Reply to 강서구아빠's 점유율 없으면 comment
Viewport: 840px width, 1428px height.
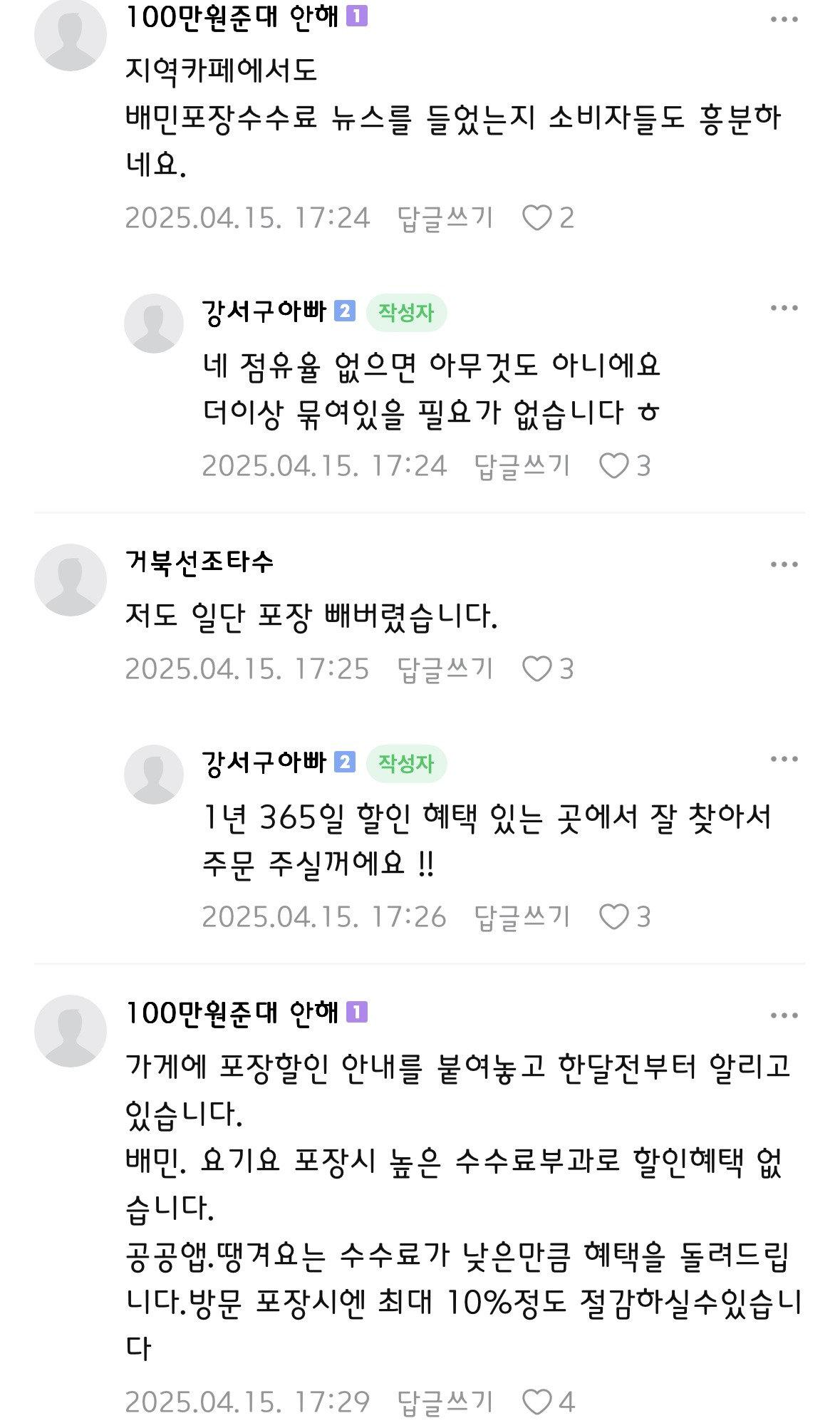522,466
